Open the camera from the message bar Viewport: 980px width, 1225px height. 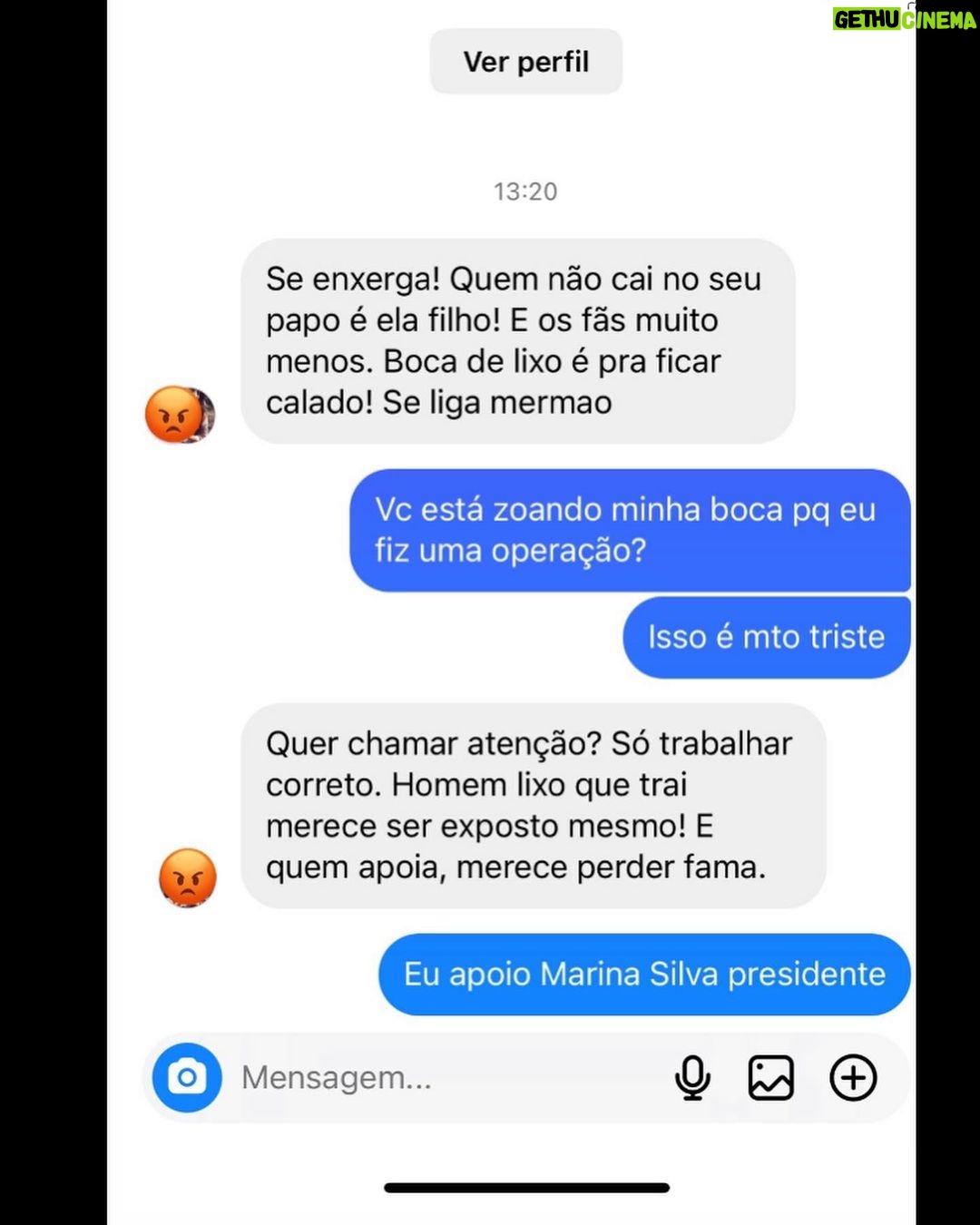(187, 1078)
